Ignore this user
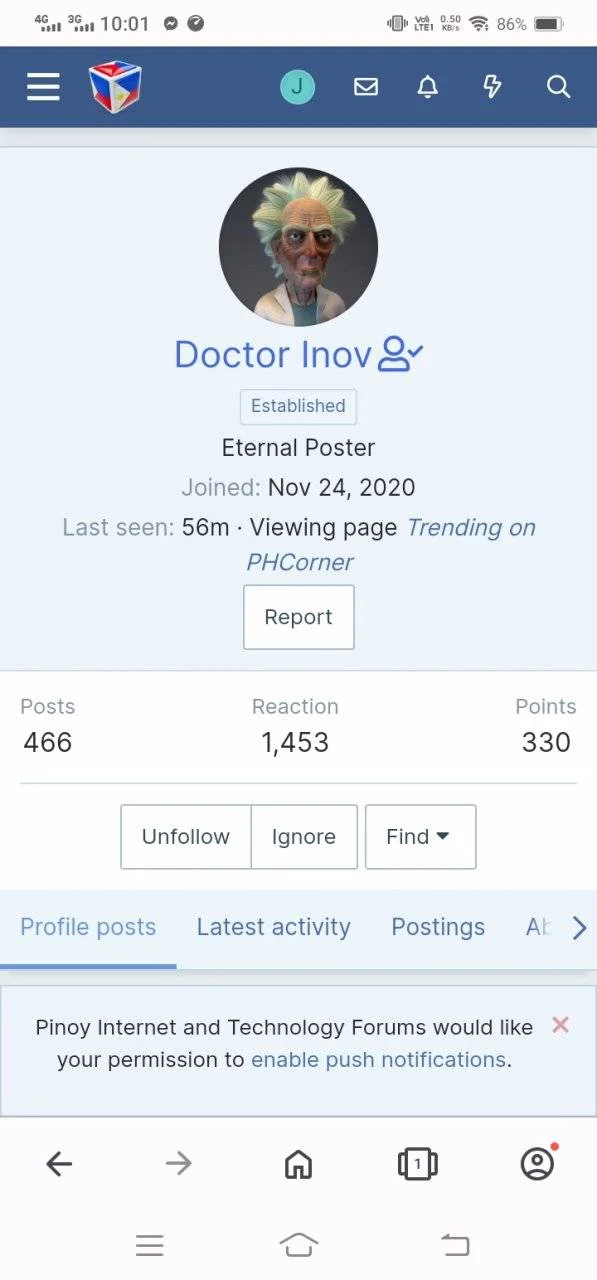 click(304, 837)
